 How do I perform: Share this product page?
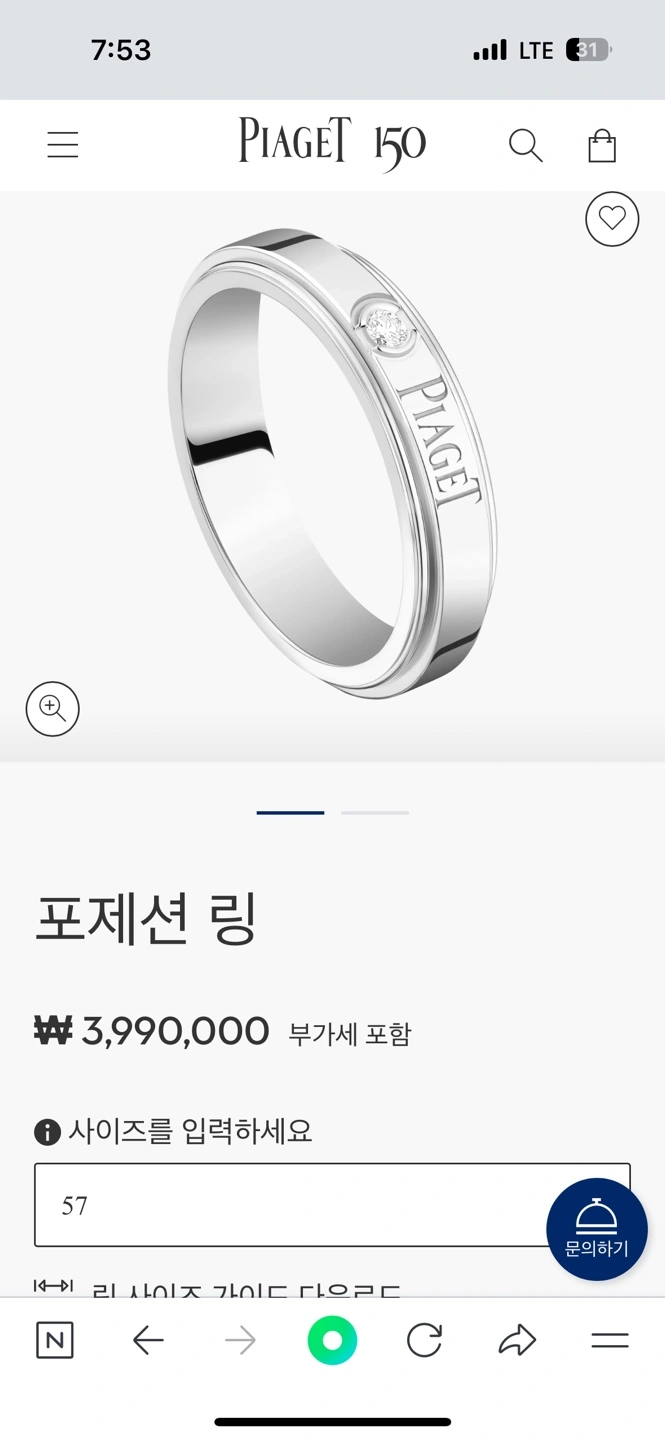(517, 1340)
